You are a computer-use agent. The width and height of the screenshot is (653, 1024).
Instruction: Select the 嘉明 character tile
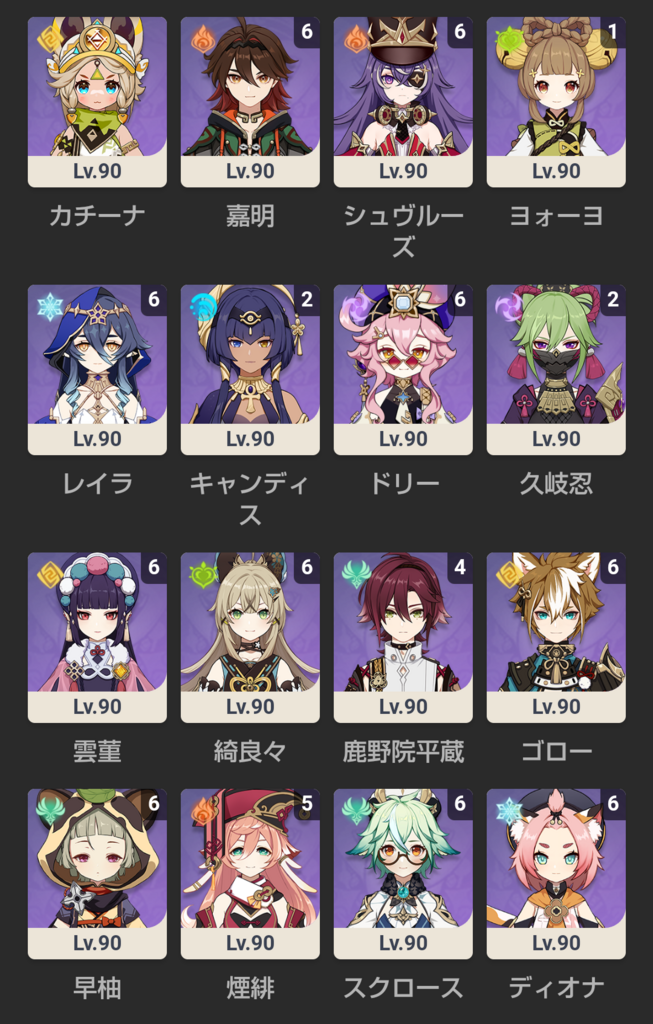pos(250,102)
